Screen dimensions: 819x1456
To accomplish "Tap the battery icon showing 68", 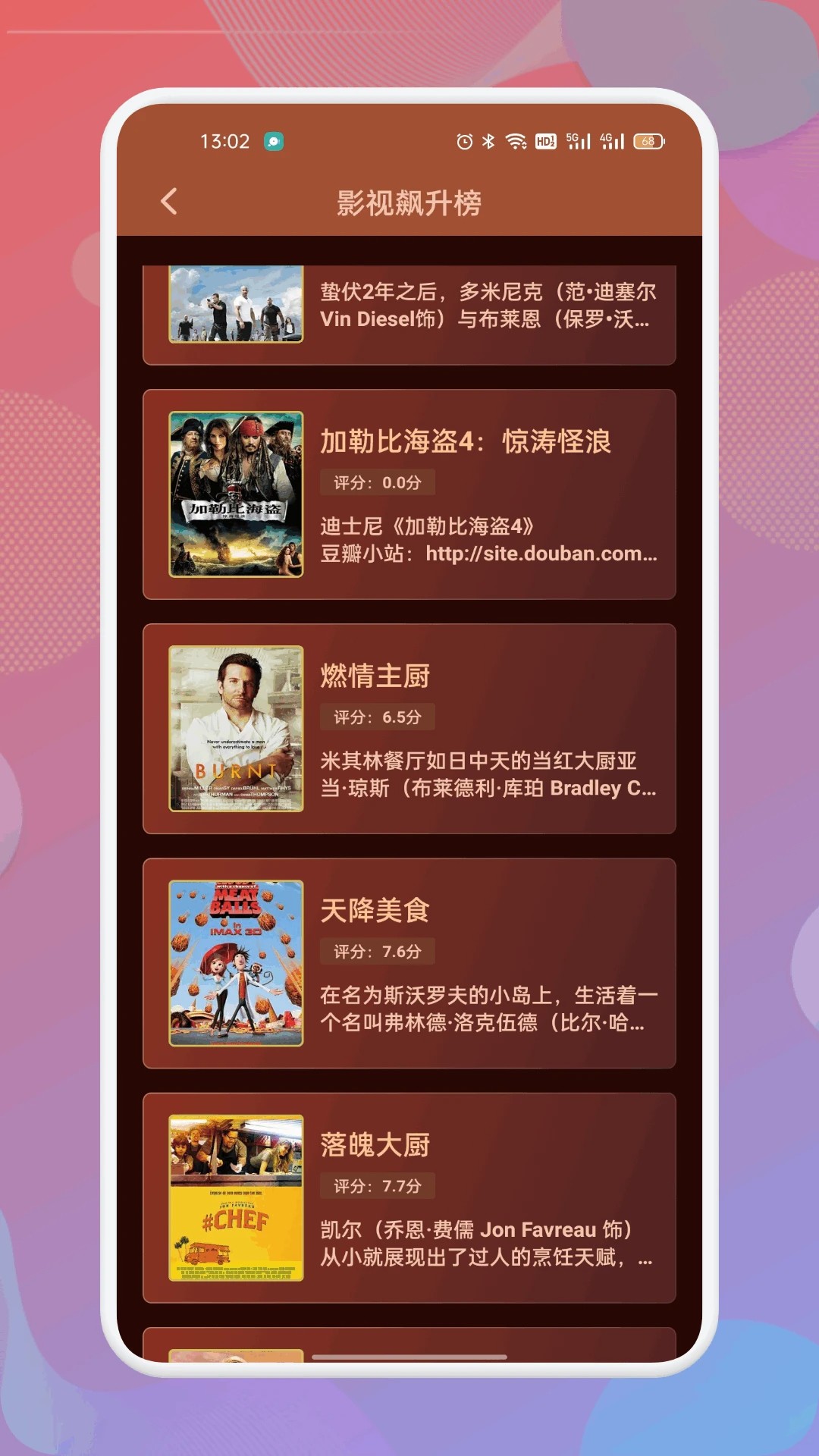I will click(x=652, y=140).
